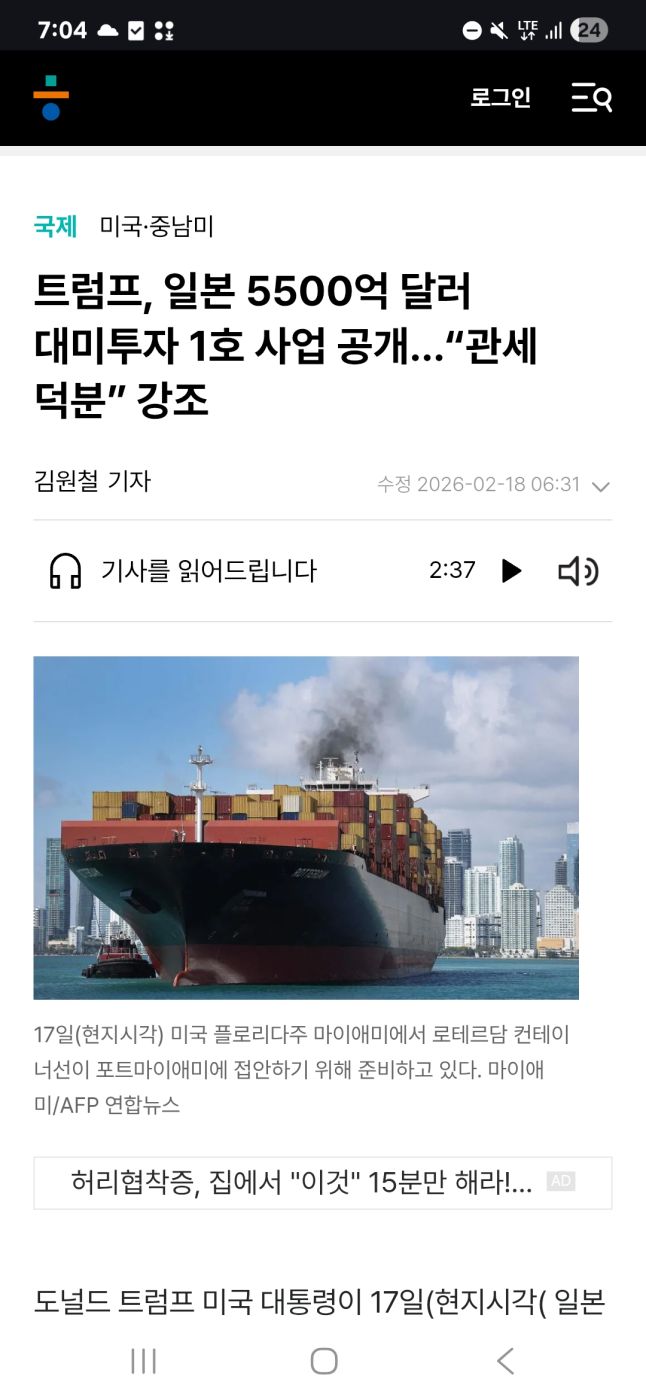Tap the 로그인 login button
The width and height of the screenshot is (646, 1400).
tap(500, 98)
